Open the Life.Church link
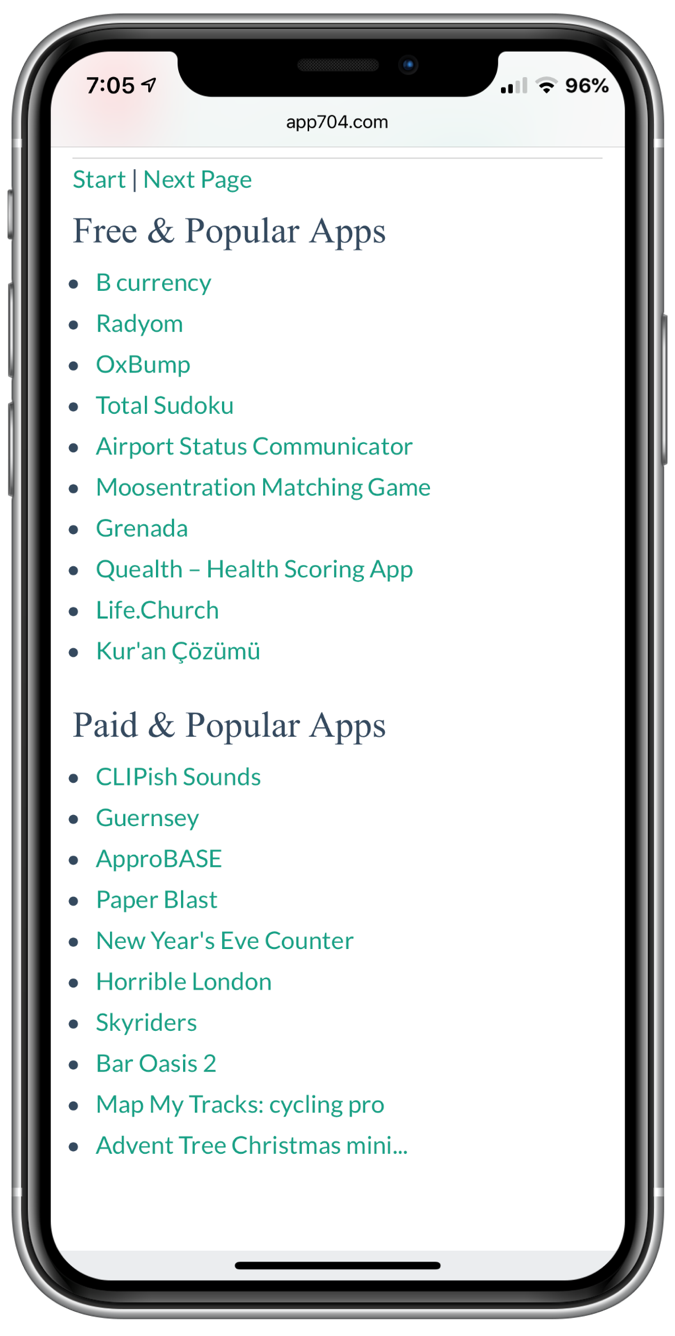Viewport: 675px width, 1336px height. (157, 611)
